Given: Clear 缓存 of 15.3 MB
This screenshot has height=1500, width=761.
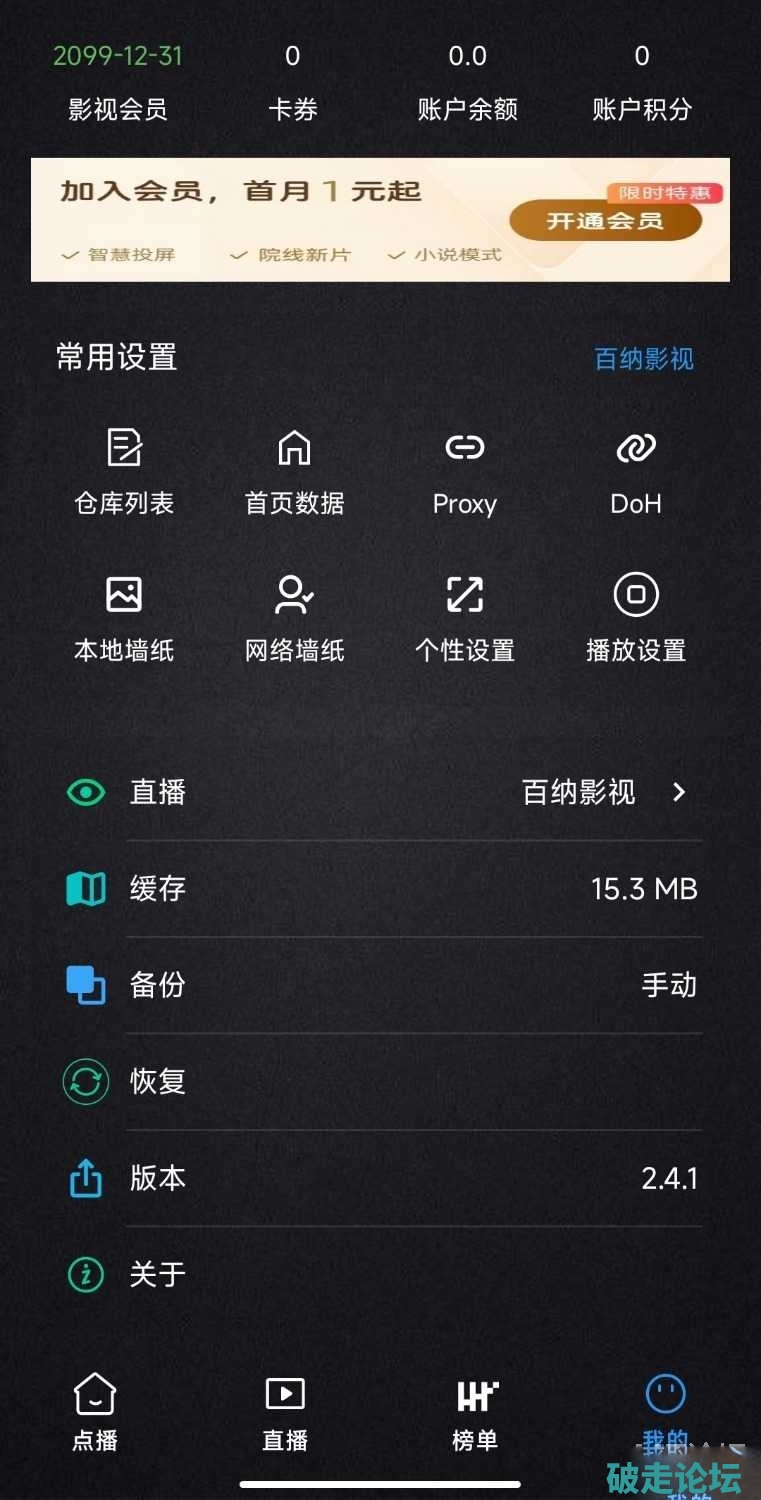Looking at the screenshot, I should pos(380,889).
